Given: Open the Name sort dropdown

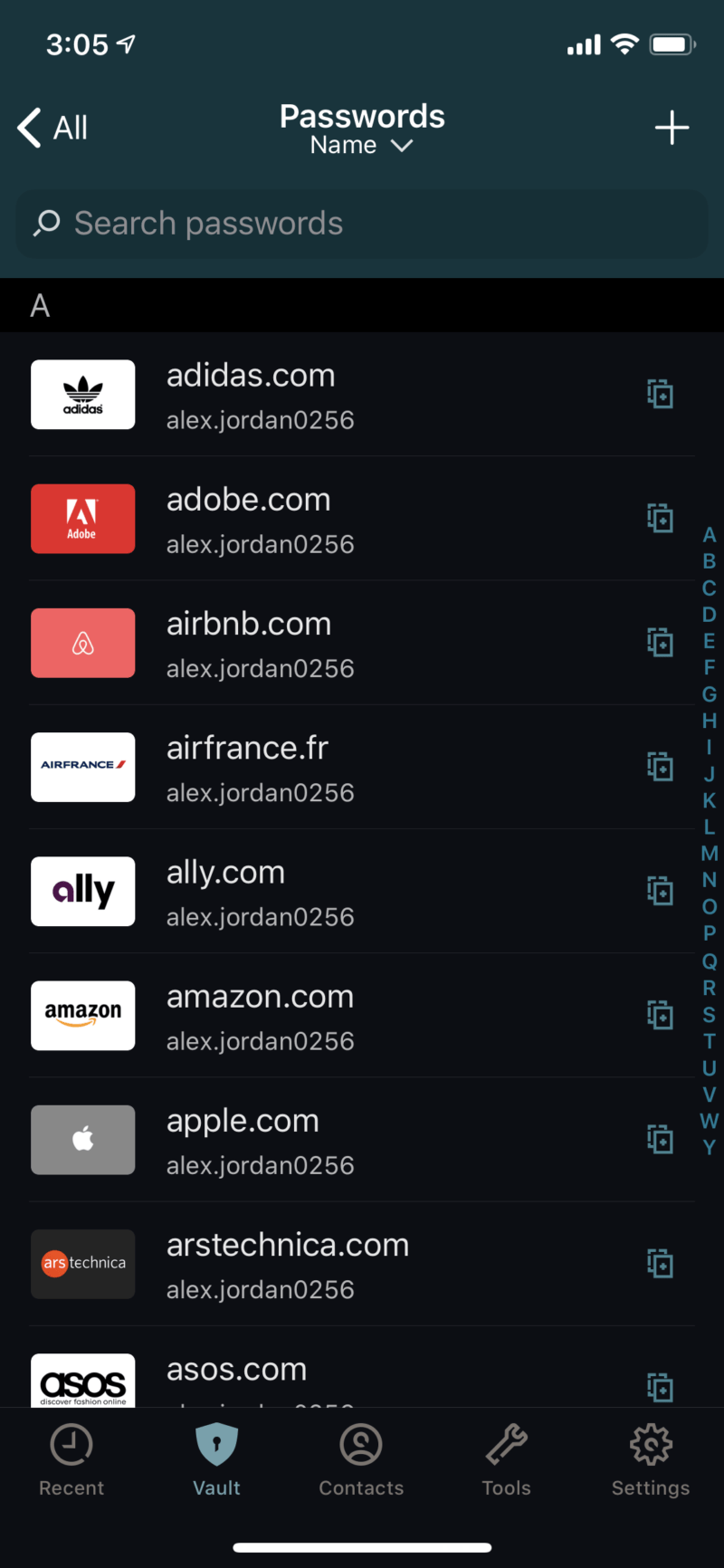Looking at the screenshot, I should (362, 145).
